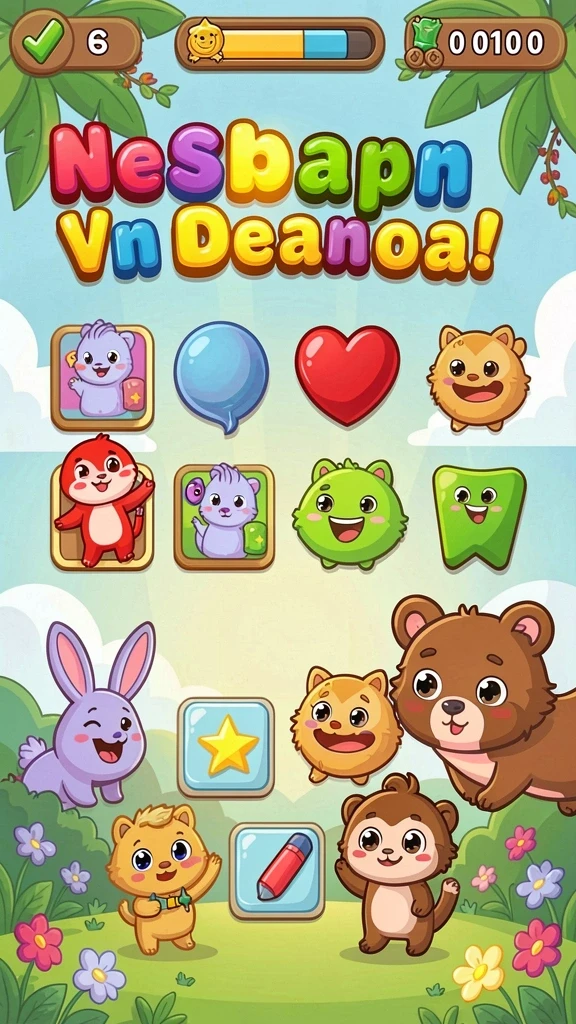The image size is (576, 1024).
Task: Tap the orange fluffy creature beside the heart
Action: click(x=479, y=377)
